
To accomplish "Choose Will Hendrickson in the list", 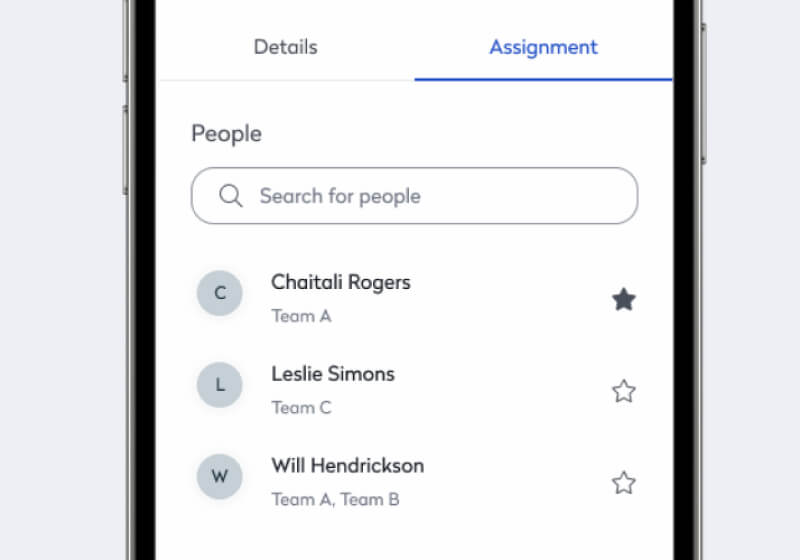I will coord(347,466).
